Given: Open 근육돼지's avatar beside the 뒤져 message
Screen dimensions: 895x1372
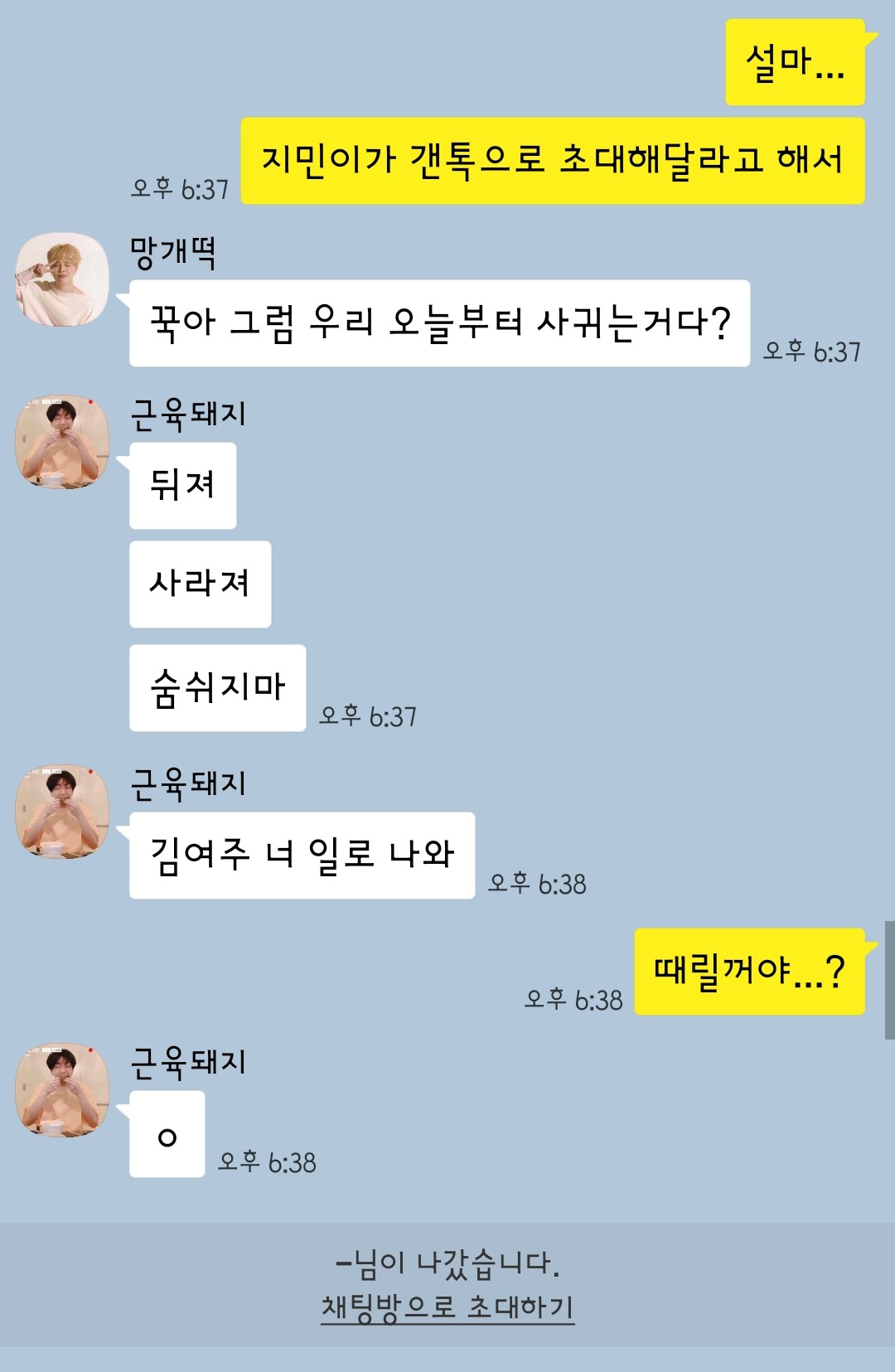Looking at the screenshot, I should pyautogui.click(x=62, y=442).
